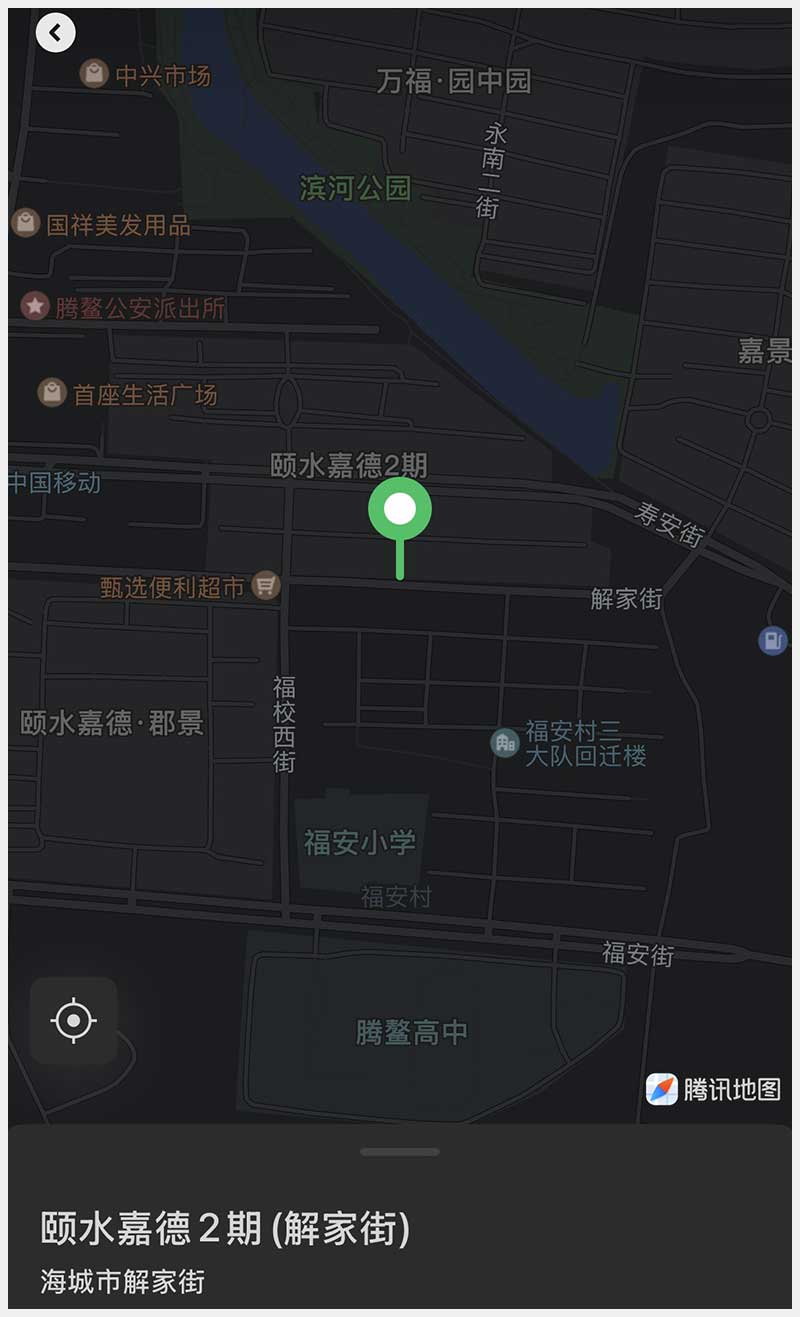Expand the bottom sheet handle
Screen dimensions: 800x1317
pos(400,1152)
